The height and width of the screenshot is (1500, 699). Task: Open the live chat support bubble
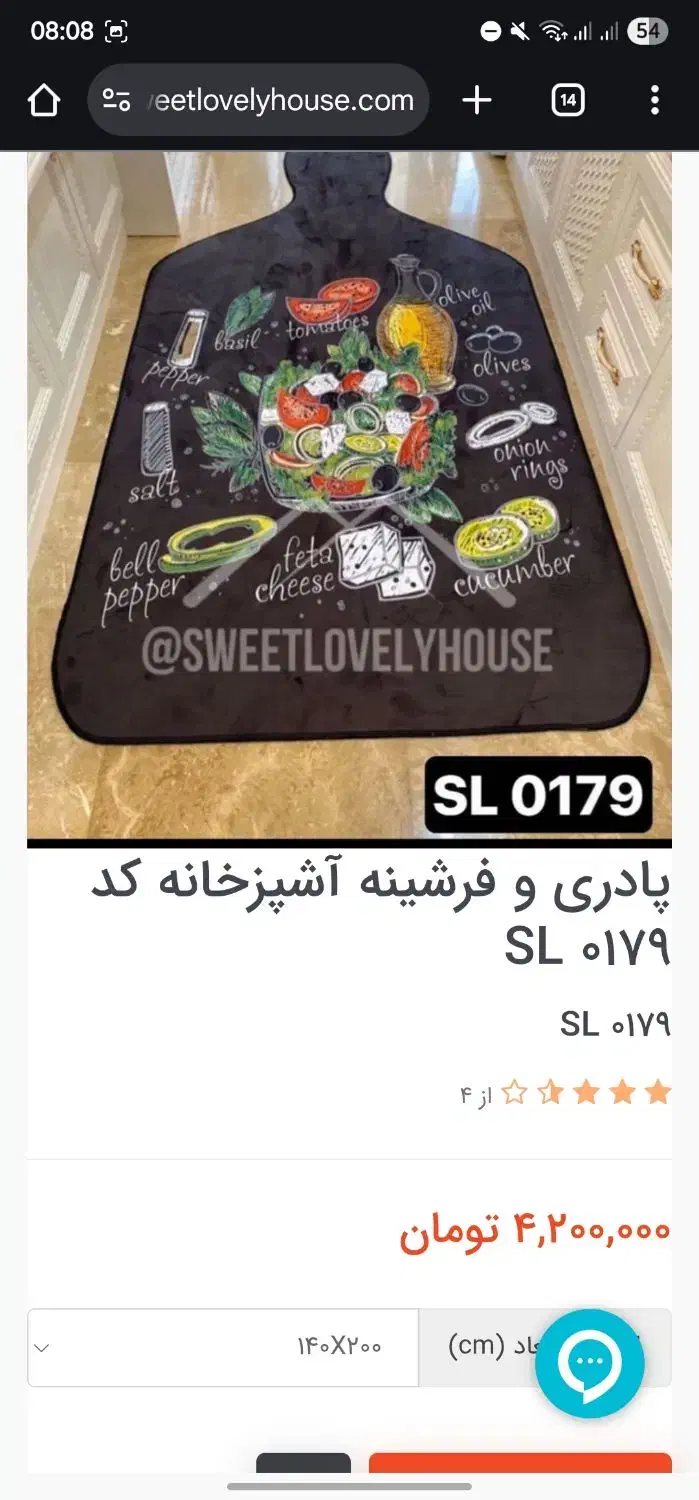pos(589,1362)
